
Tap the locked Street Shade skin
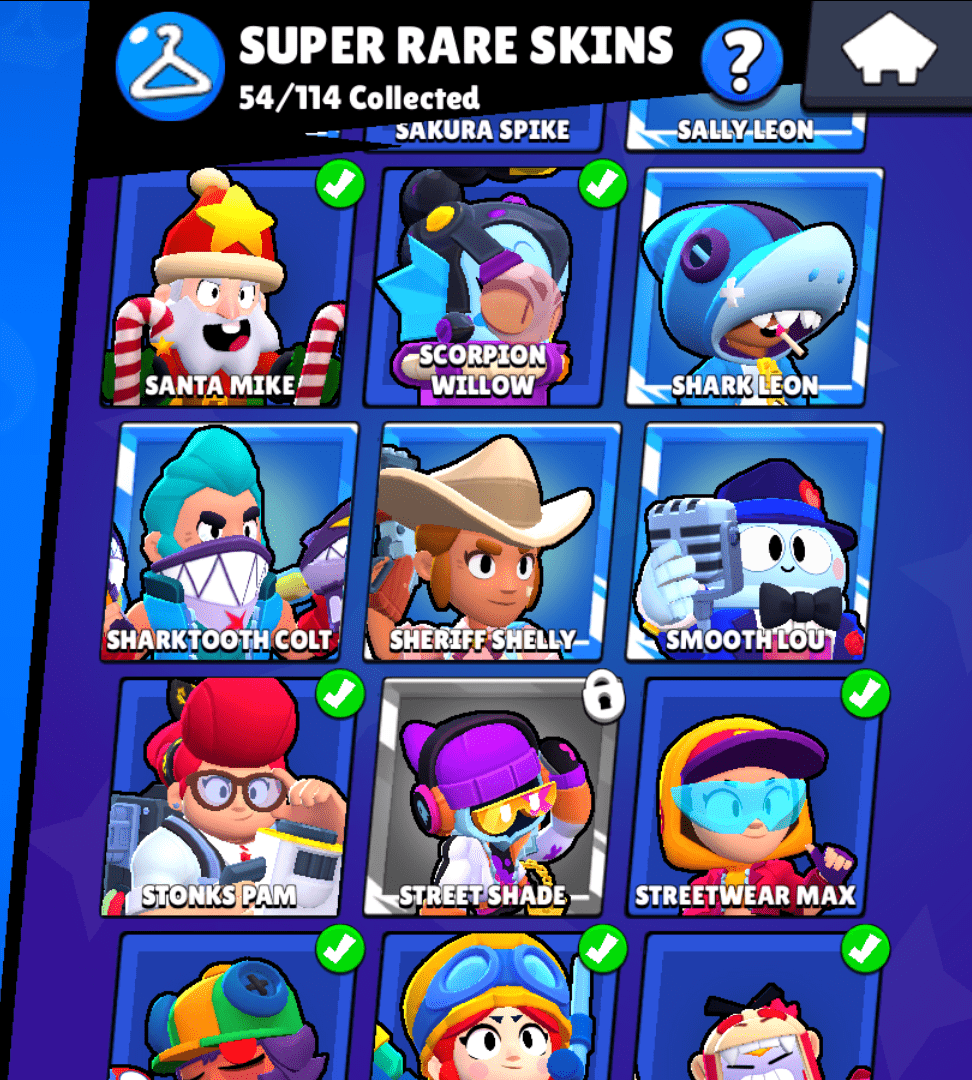[490, 797]
